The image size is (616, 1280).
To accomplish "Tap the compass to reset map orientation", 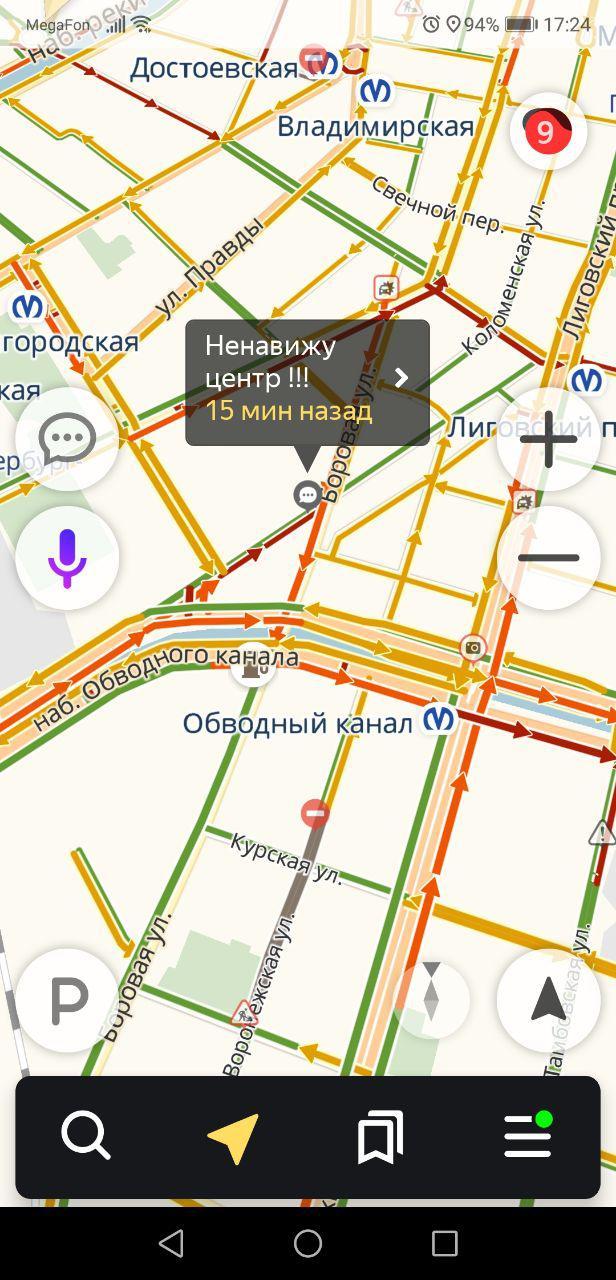I will [431, 997].
